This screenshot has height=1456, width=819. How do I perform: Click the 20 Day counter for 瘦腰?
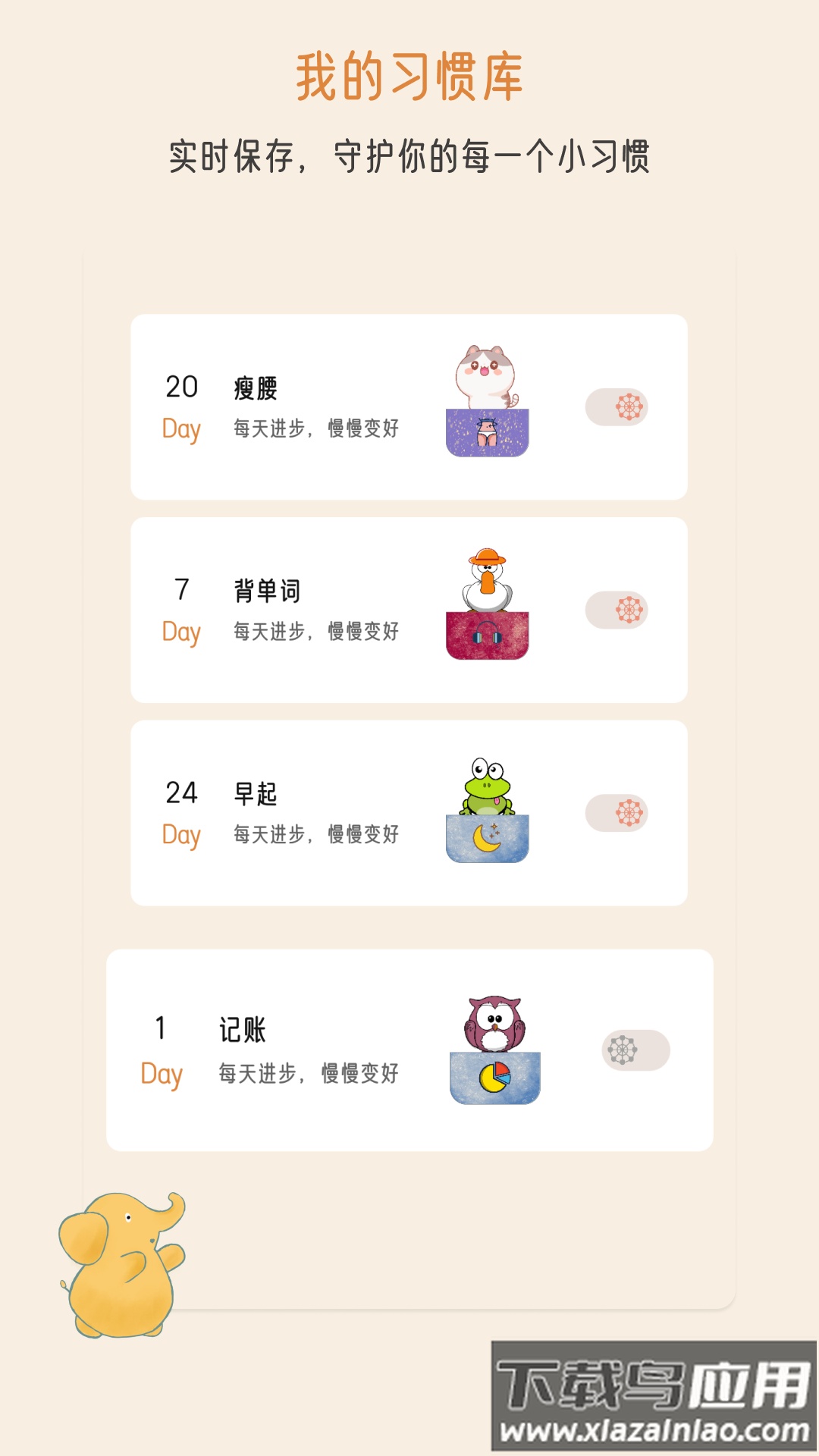click(182, 407)
